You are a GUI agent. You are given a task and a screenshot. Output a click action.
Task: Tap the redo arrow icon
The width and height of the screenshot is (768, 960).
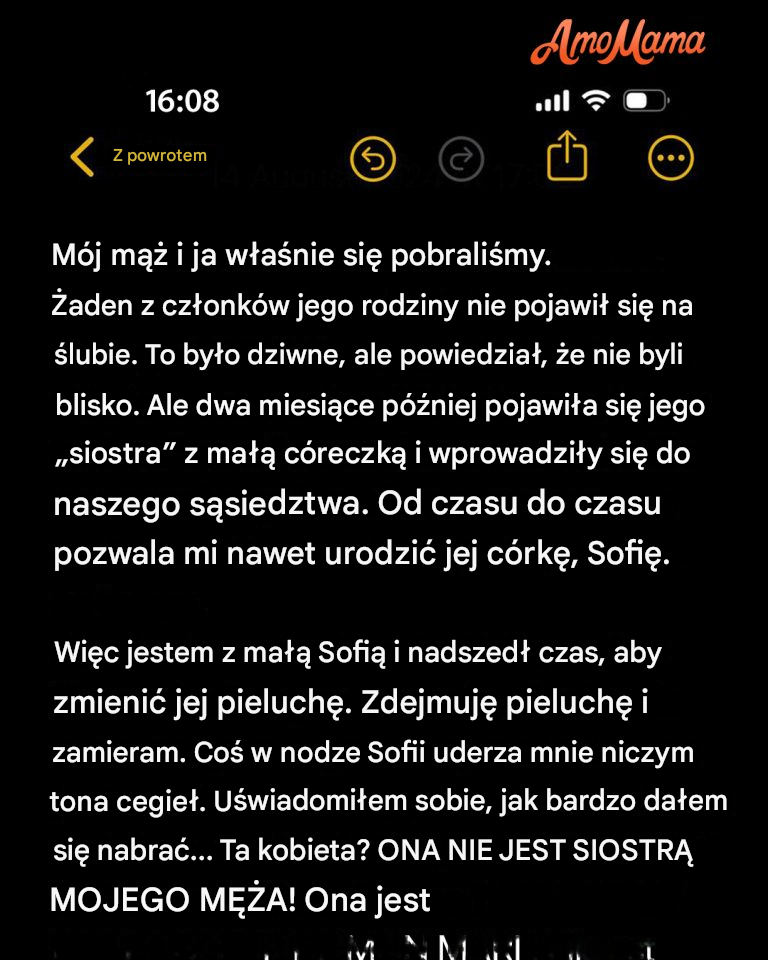click(461, 158)
